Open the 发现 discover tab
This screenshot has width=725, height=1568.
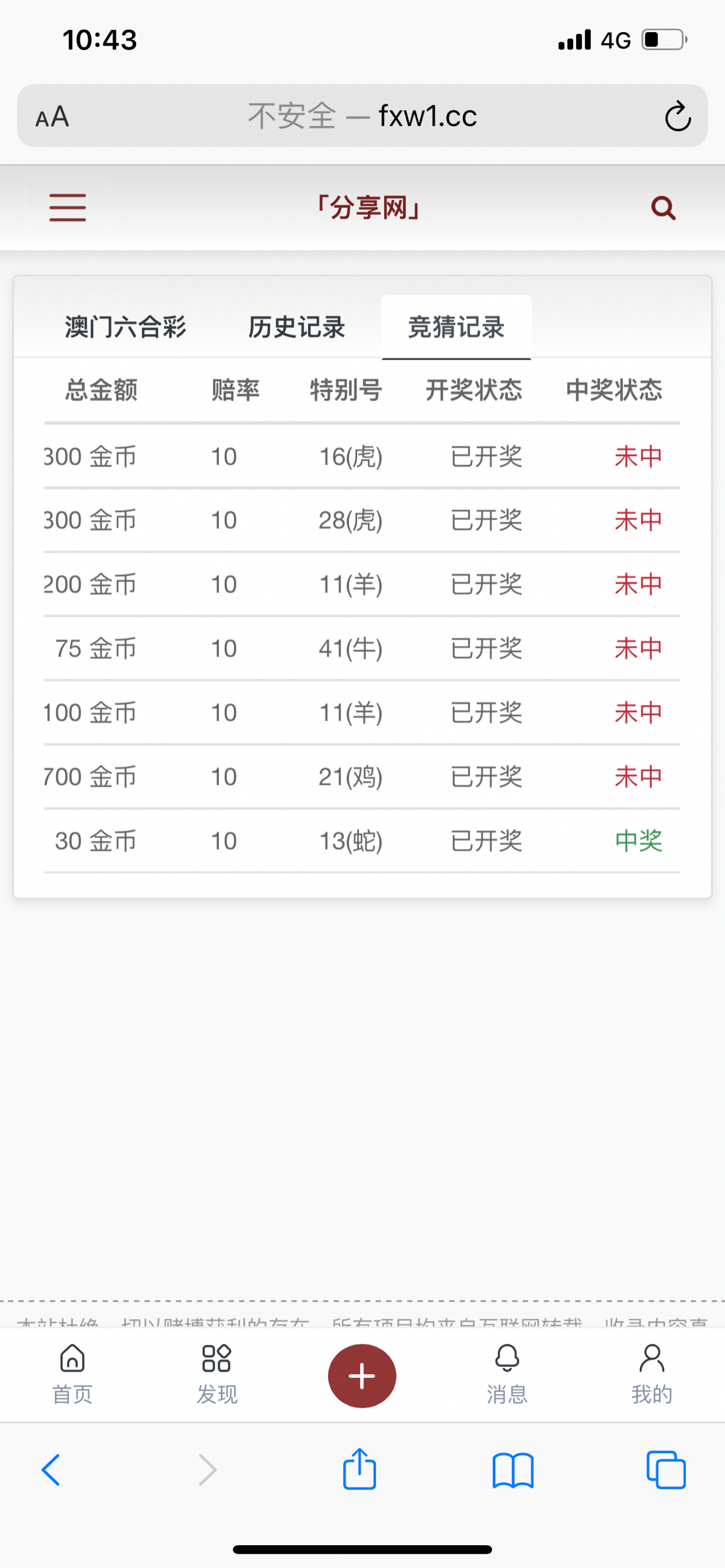[x=216, y=1374]
